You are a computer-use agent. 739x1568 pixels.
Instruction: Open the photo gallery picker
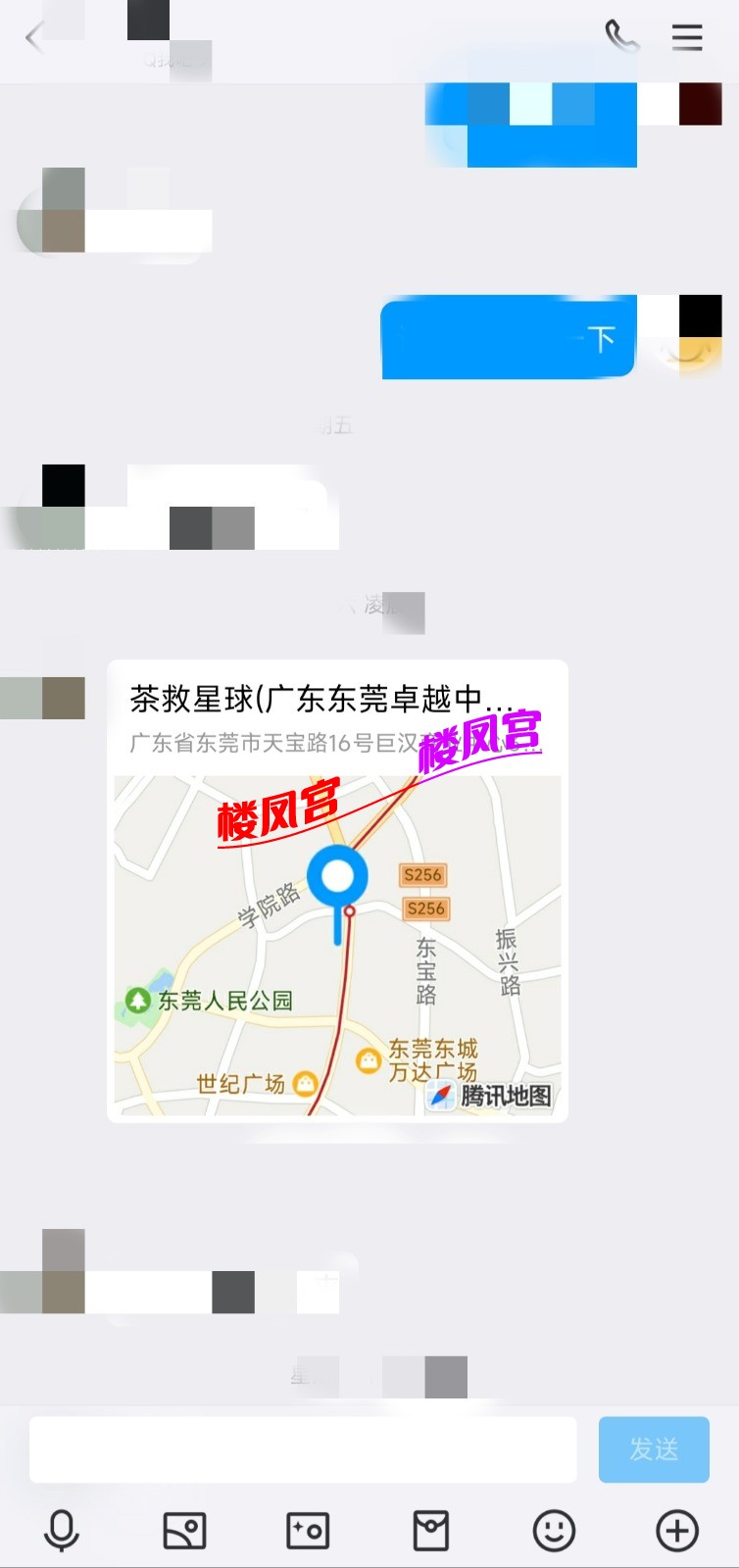(184, 1530)
